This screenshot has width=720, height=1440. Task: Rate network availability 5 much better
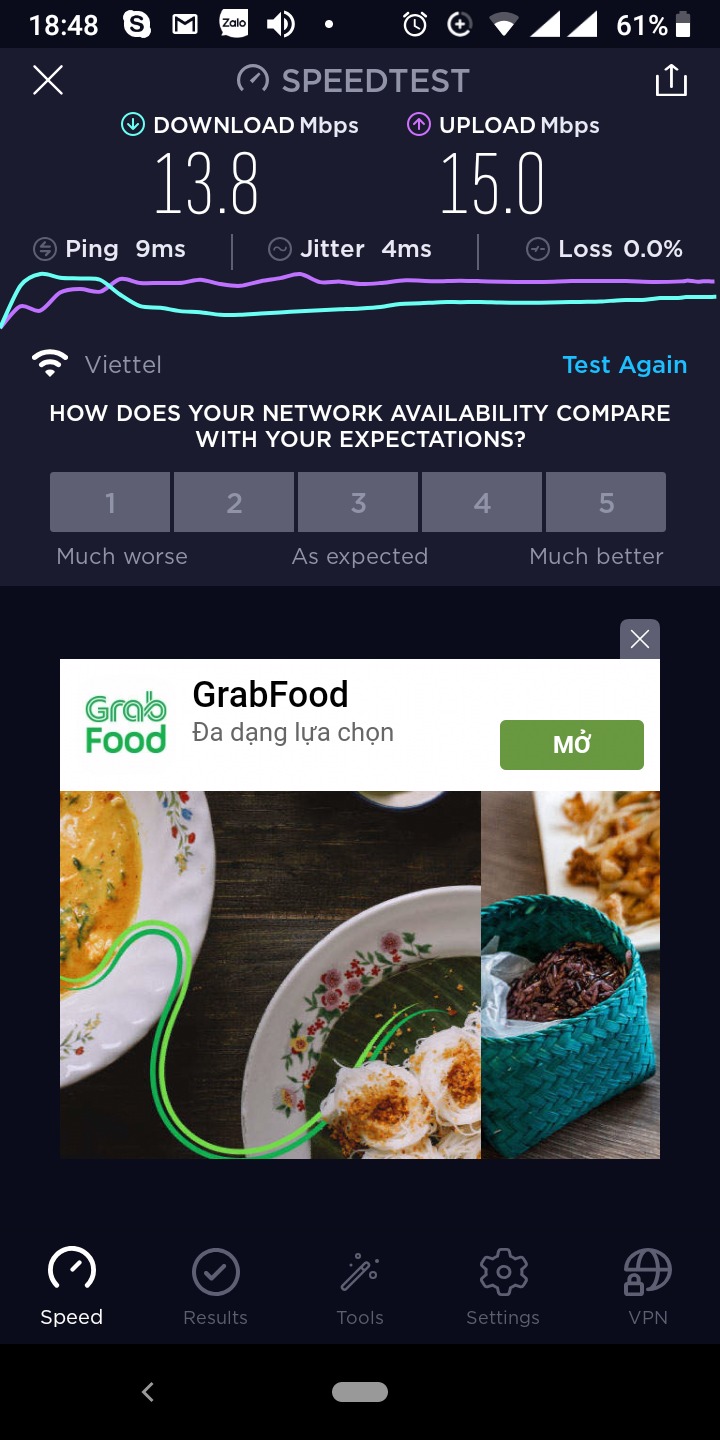pos(606,502)
